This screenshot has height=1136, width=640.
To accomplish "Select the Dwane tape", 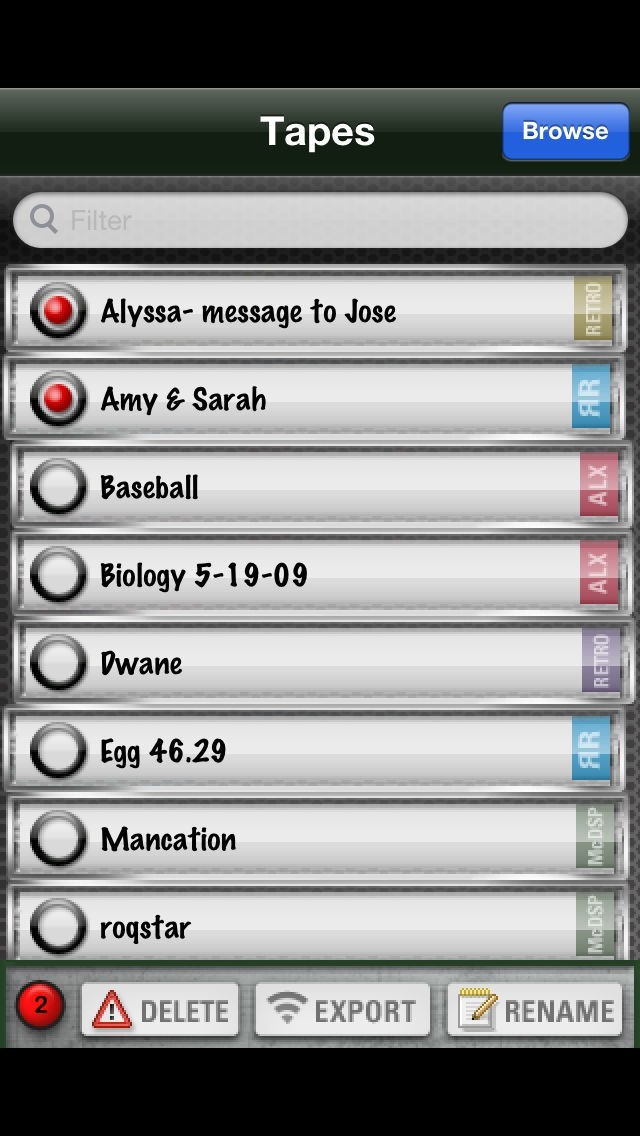I will pyautogui.click(x=58, y=663).
